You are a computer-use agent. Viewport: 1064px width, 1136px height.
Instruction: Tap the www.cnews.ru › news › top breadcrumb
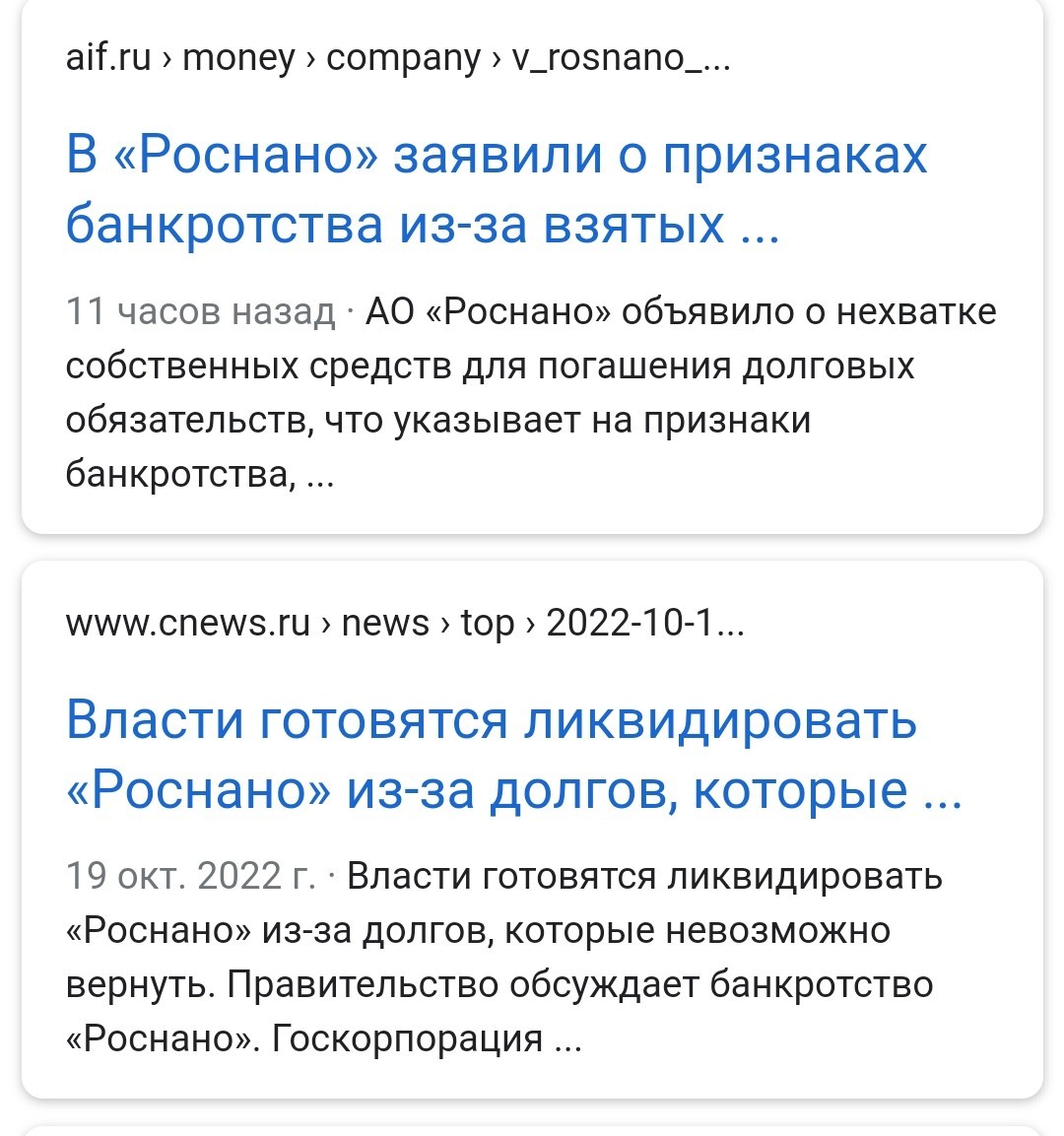[405, 623]
